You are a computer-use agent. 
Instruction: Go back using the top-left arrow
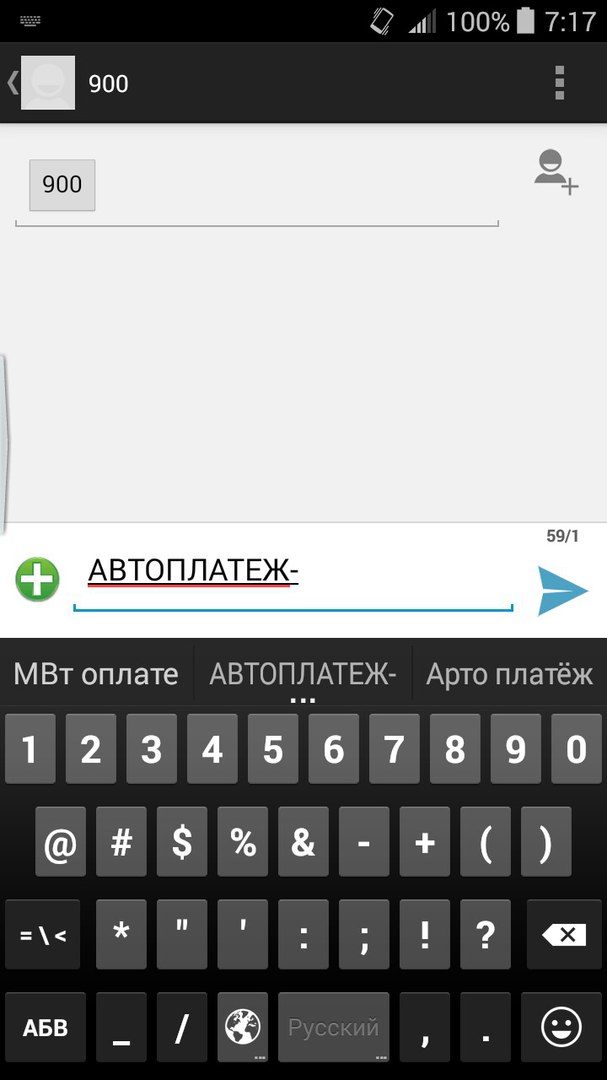(x=12, y=83)
